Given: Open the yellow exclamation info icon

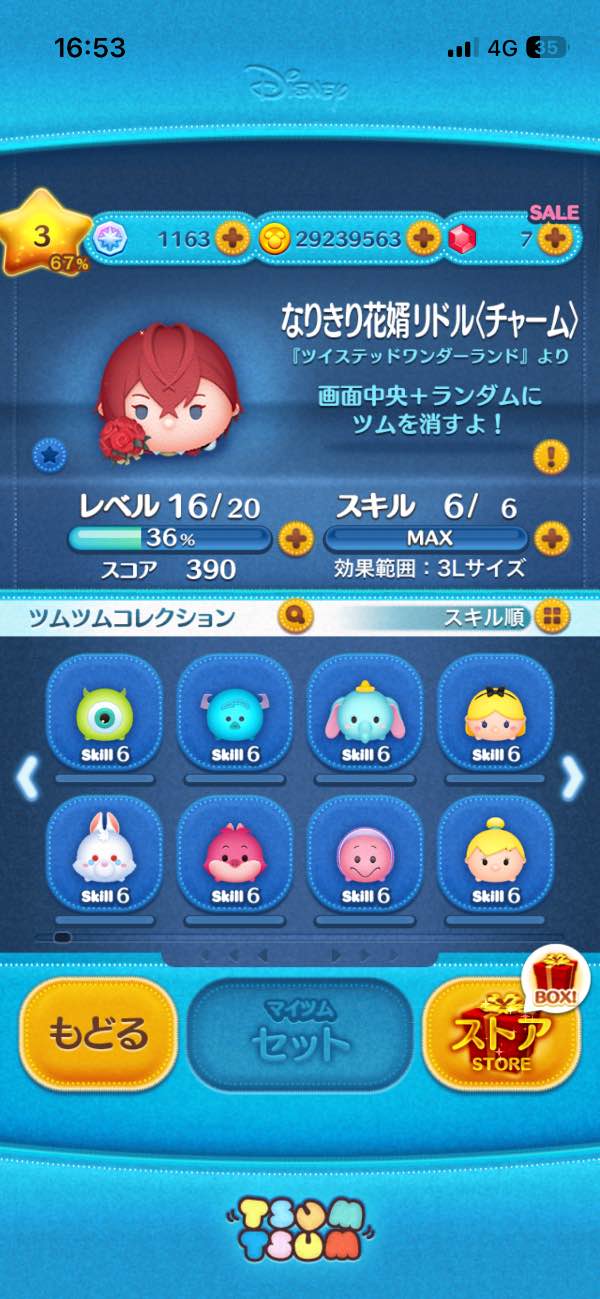Looking at the screenshot, I should (550, 457).
